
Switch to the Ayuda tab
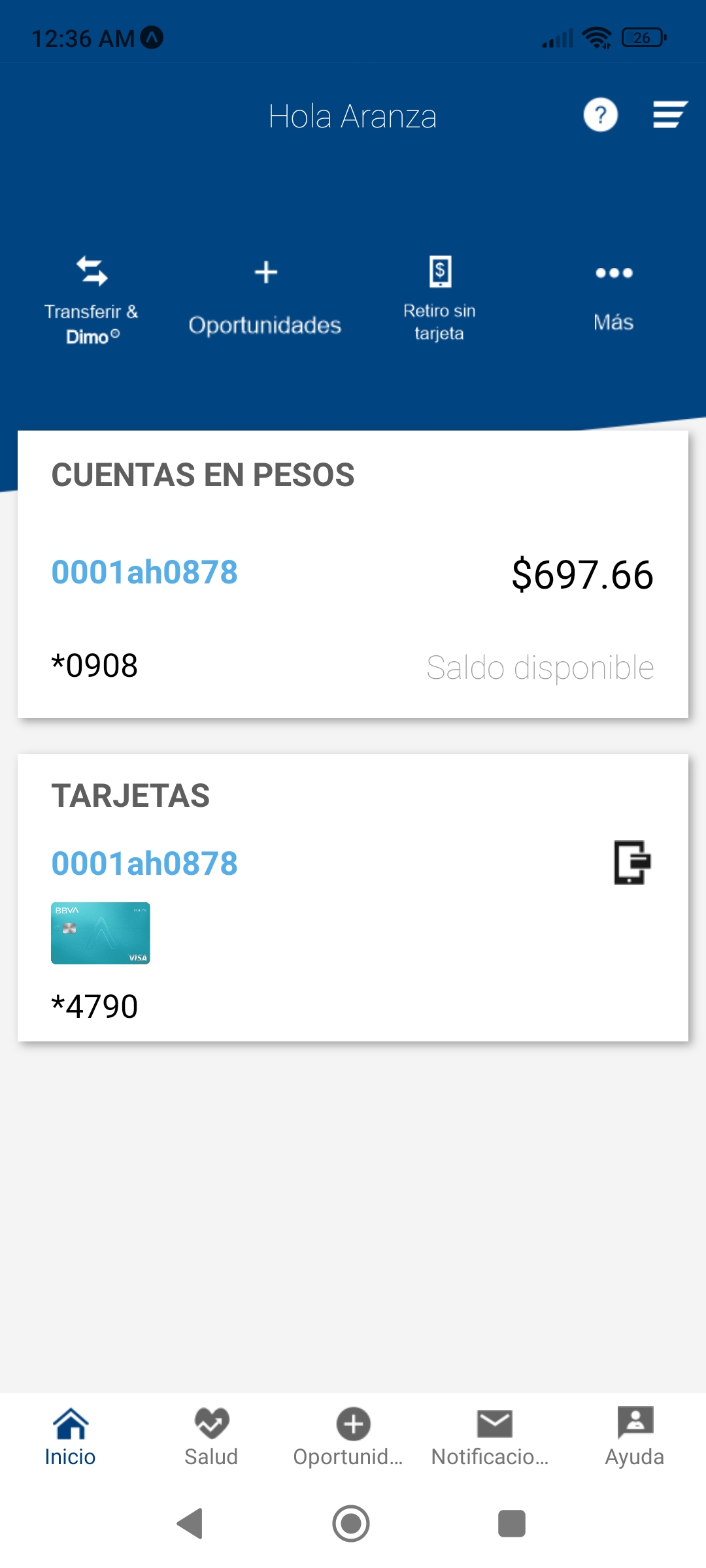click(635, 1437)
